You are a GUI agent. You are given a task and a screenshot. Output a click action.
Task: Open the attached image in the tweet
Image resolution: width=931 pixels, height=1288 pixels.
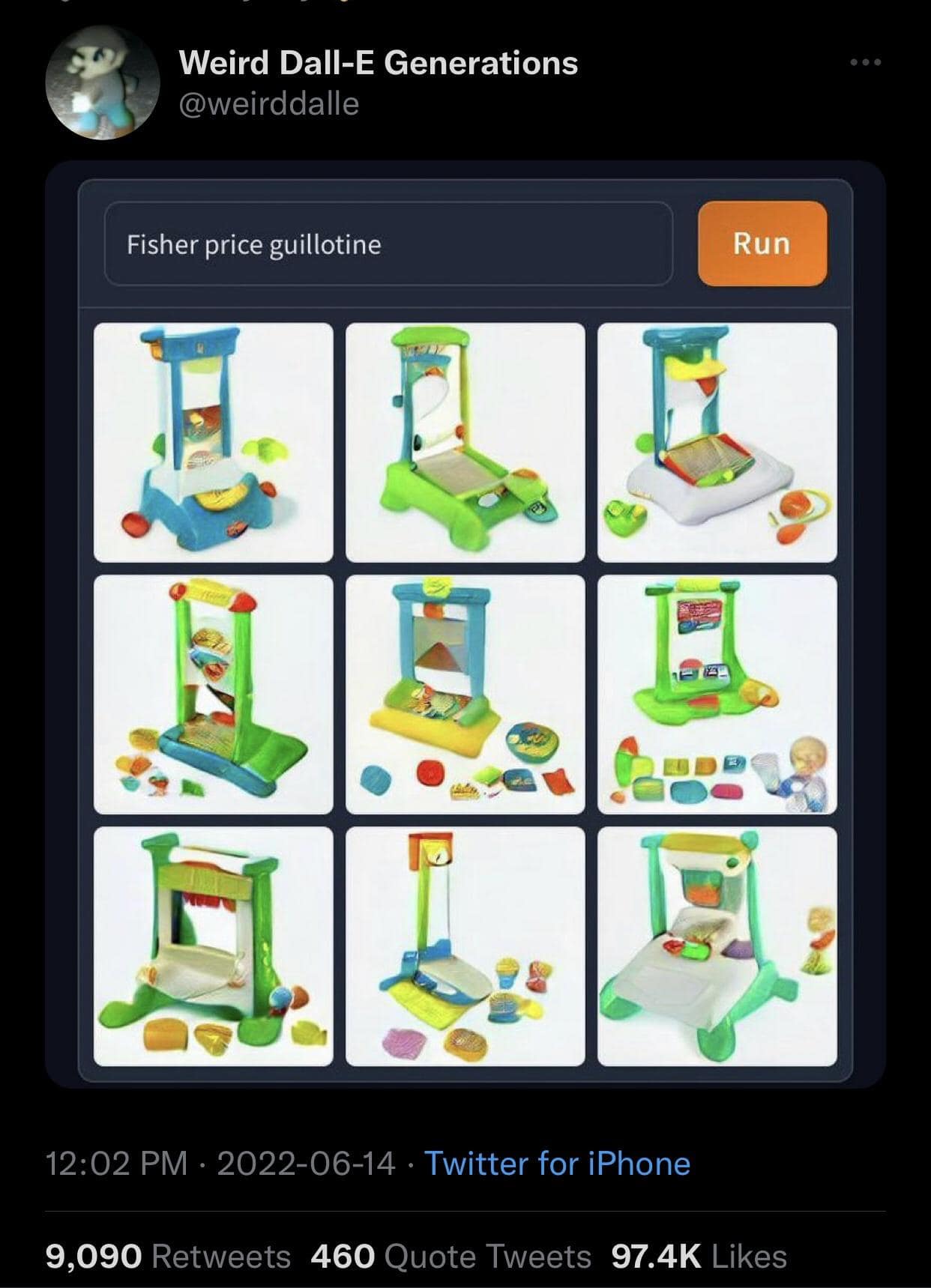465,623
